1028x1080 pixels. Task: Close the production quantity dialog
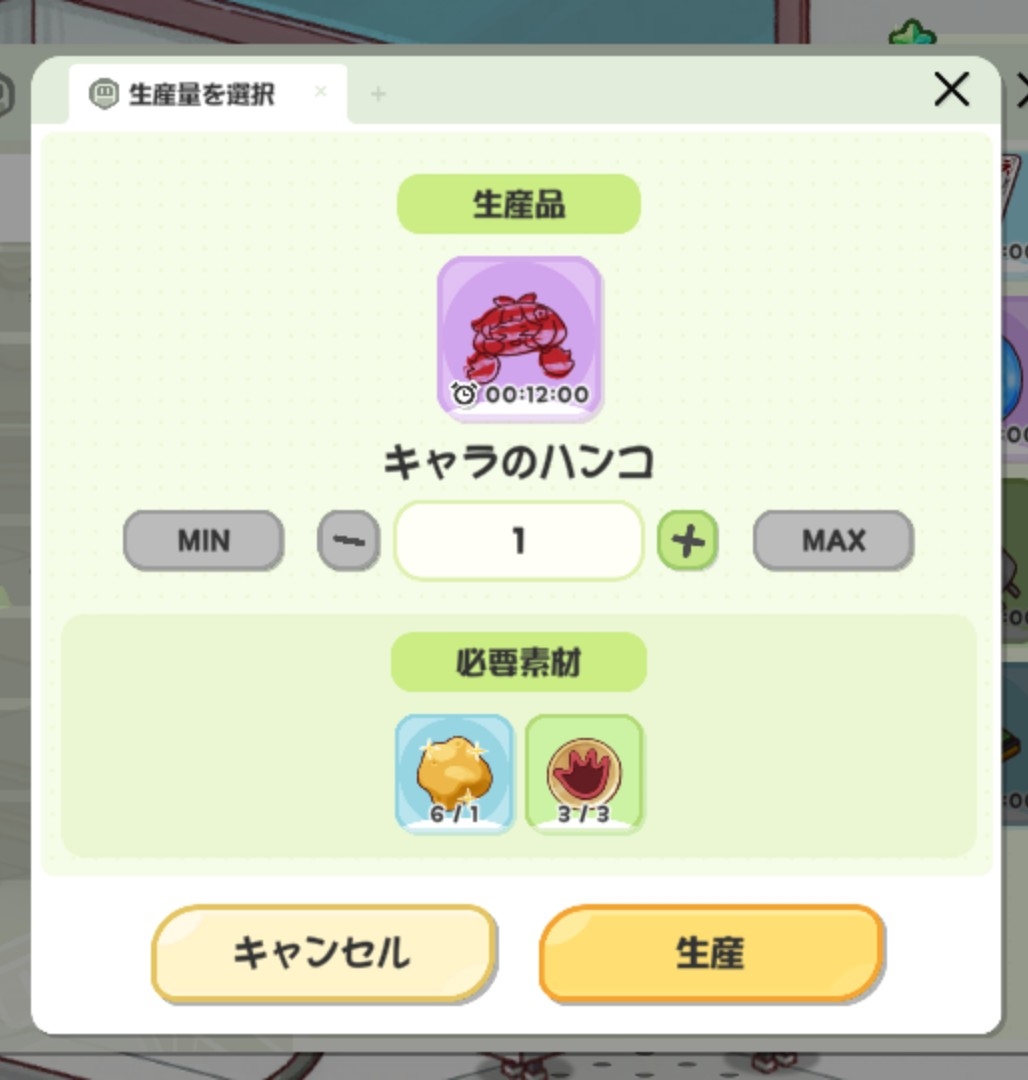(951, 91)
